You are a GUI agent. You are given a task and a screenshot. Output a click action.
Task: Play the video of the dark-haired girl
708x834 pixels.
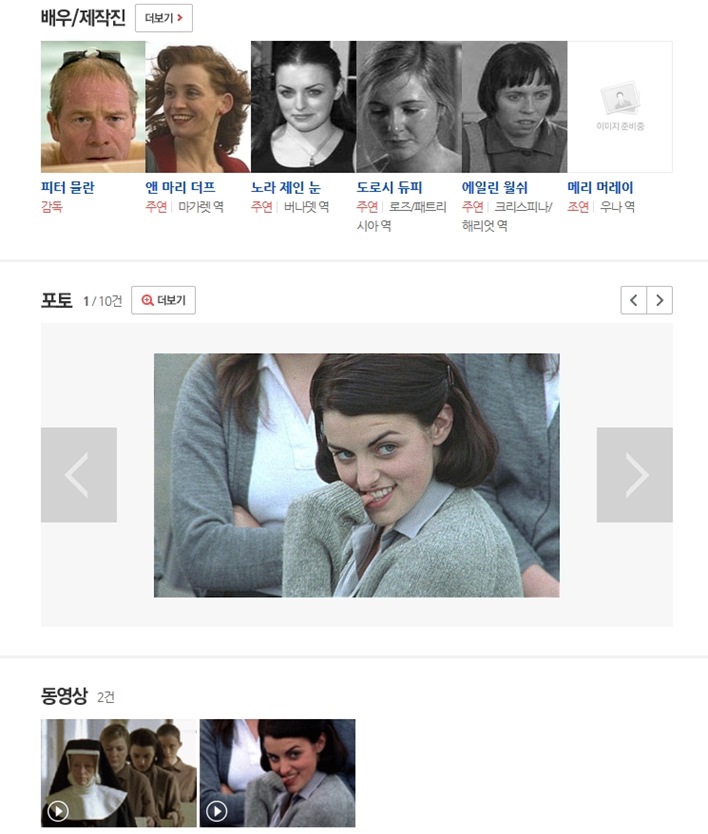277,772
